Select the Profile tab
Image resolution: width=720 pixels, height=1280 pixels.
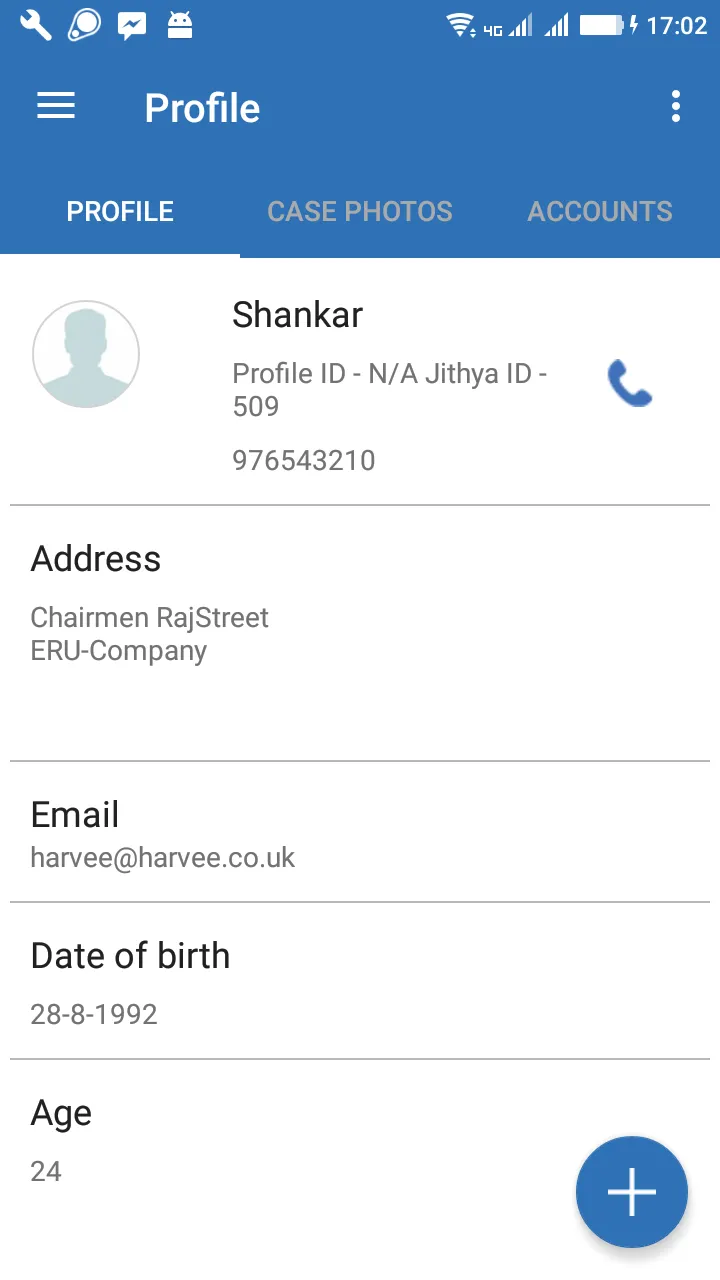coord(120,212)
